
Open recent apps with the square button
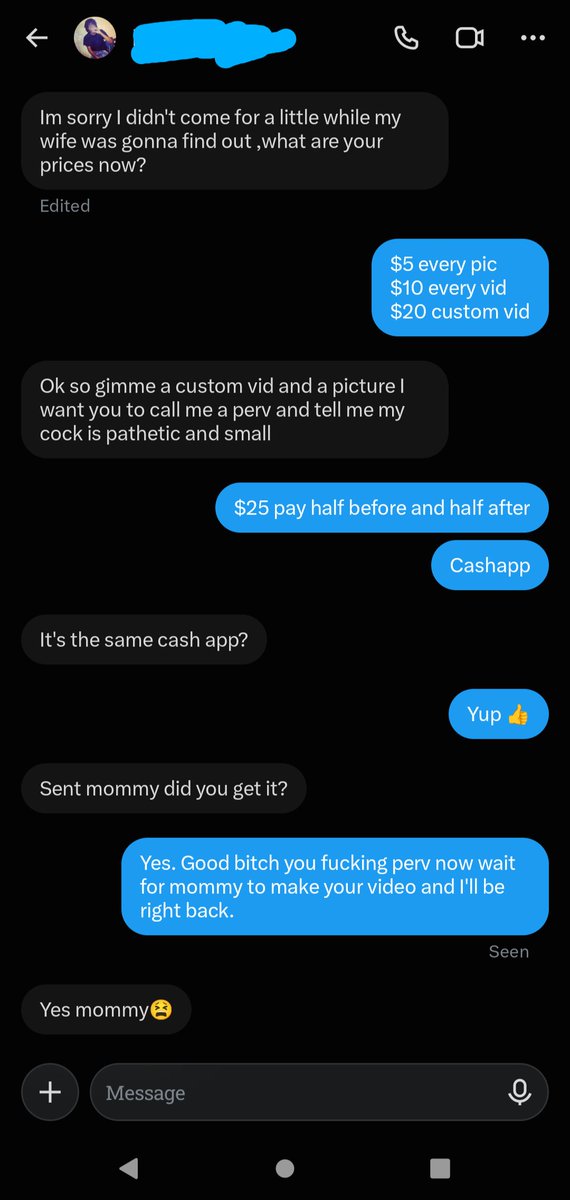pos(440,1167)
